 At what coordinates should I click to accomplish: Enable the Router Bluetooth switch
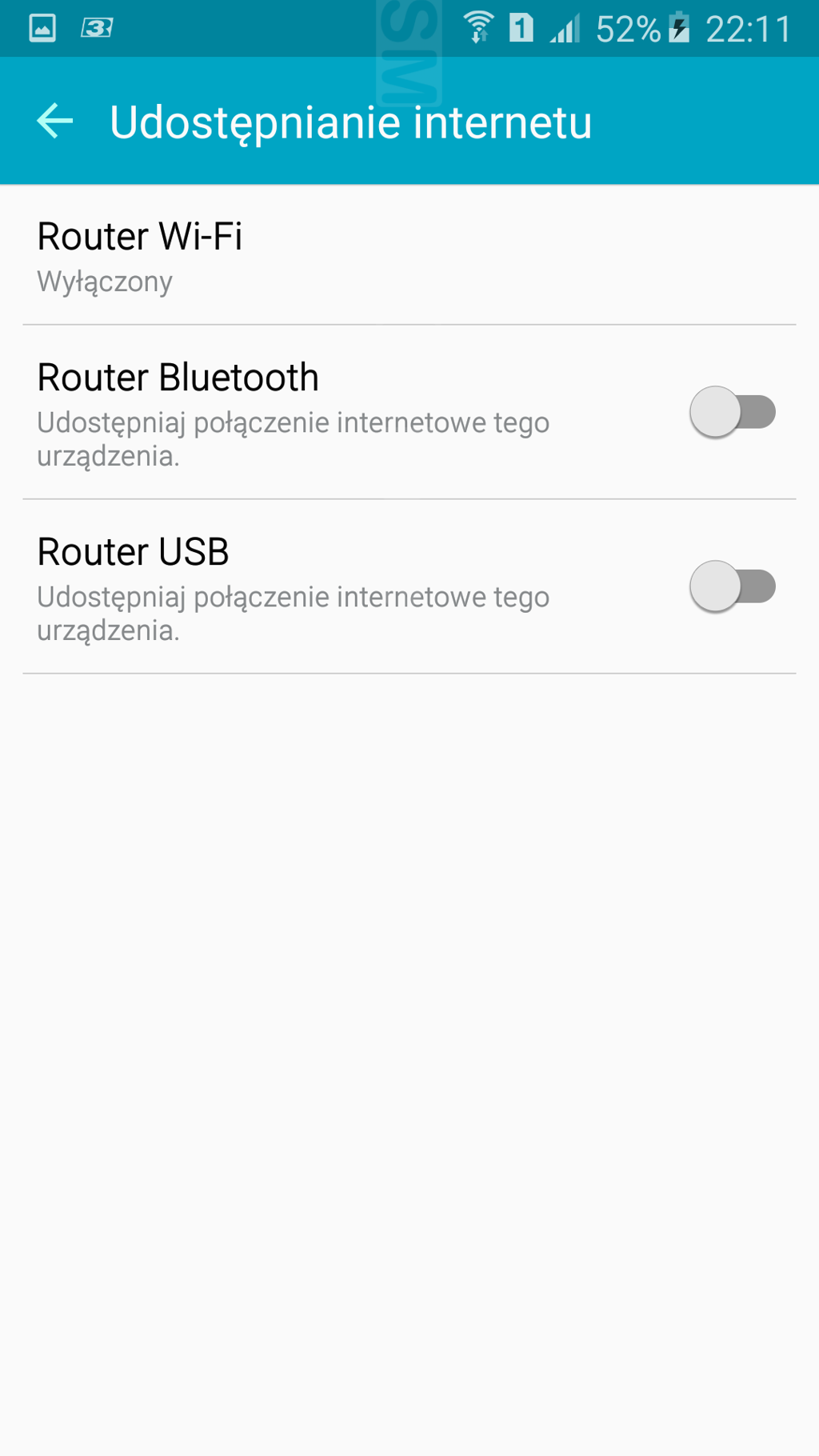pyautogui.click(x=733, y=412)
